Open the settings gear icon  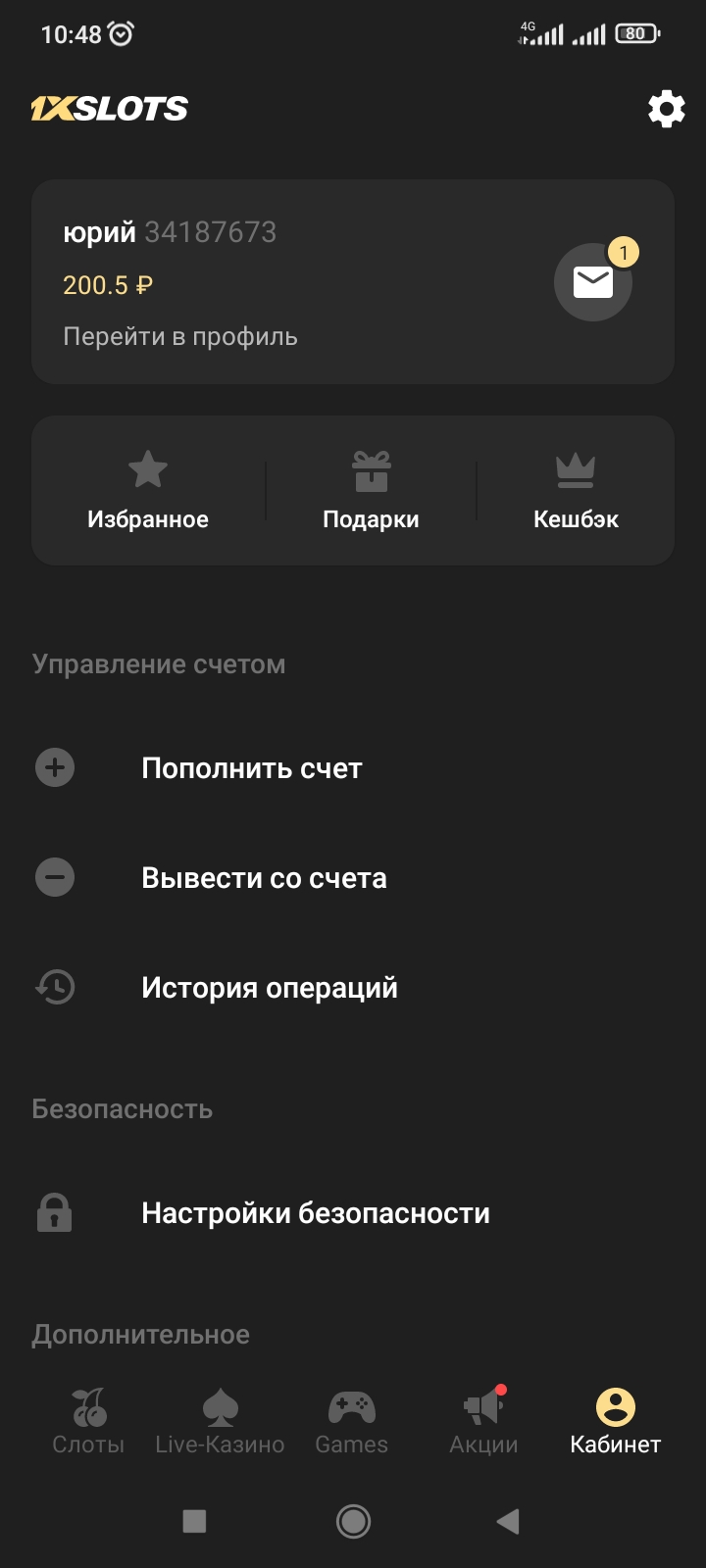click(666, 109)
